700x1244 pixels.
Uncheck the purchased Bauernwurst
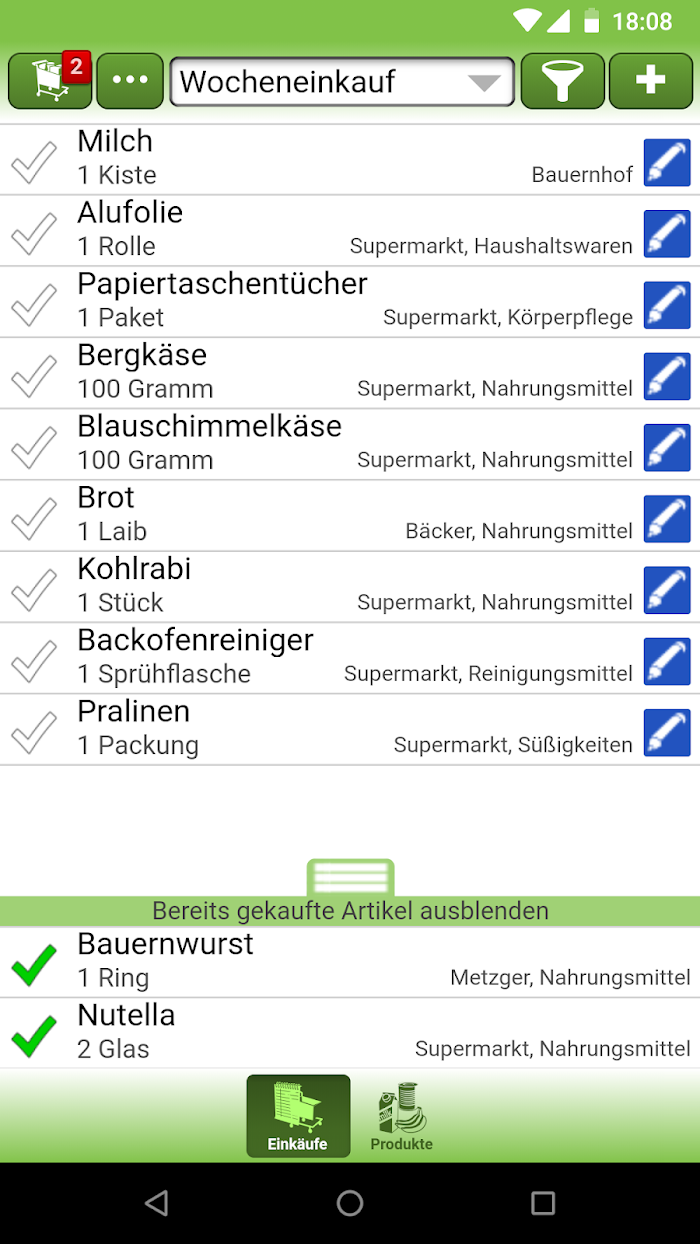(34, 965)
